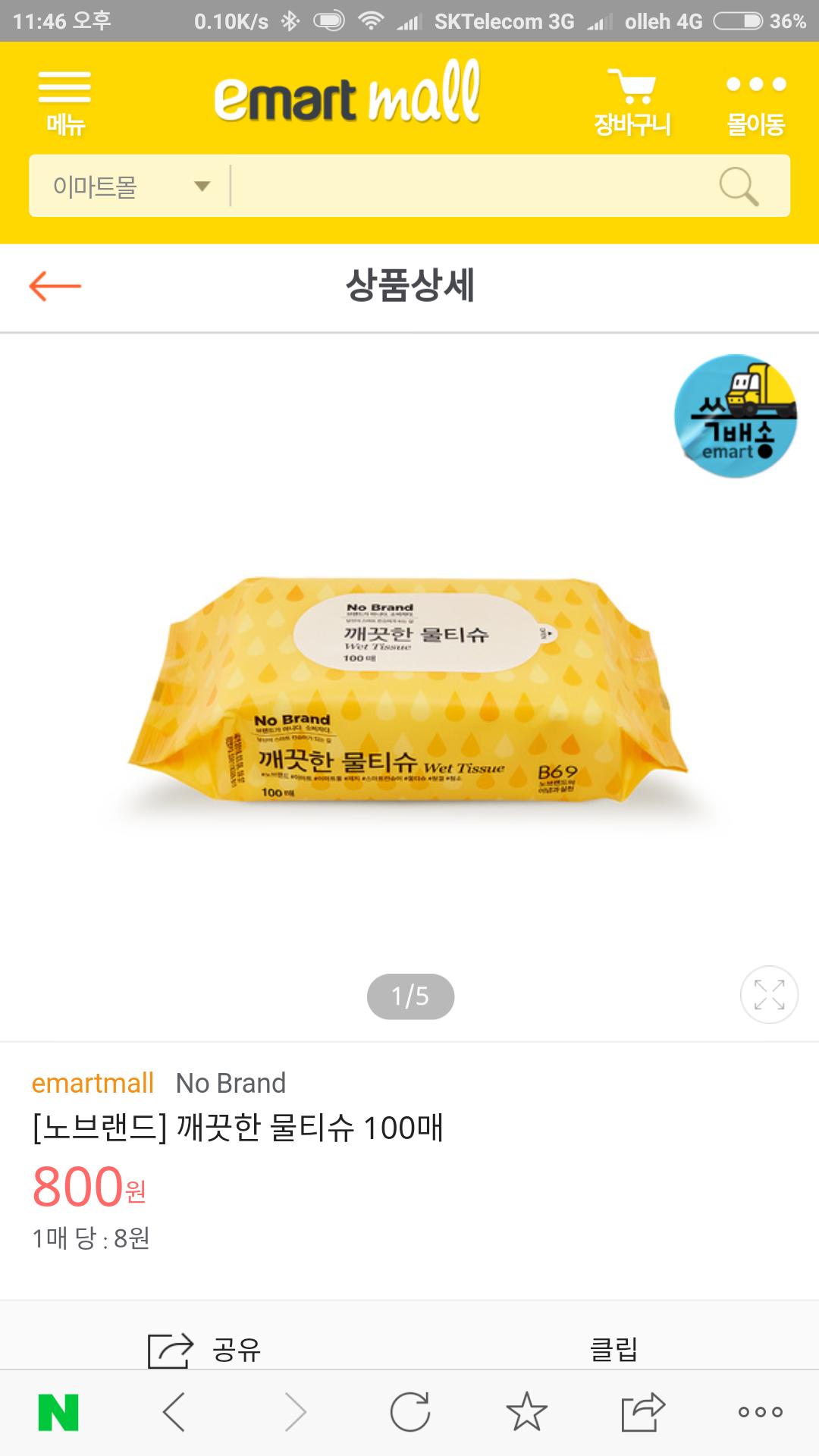Screen dimensions: 819x1456
Task: Go back with the orange arrow
Action: click(x=55, y=286)
